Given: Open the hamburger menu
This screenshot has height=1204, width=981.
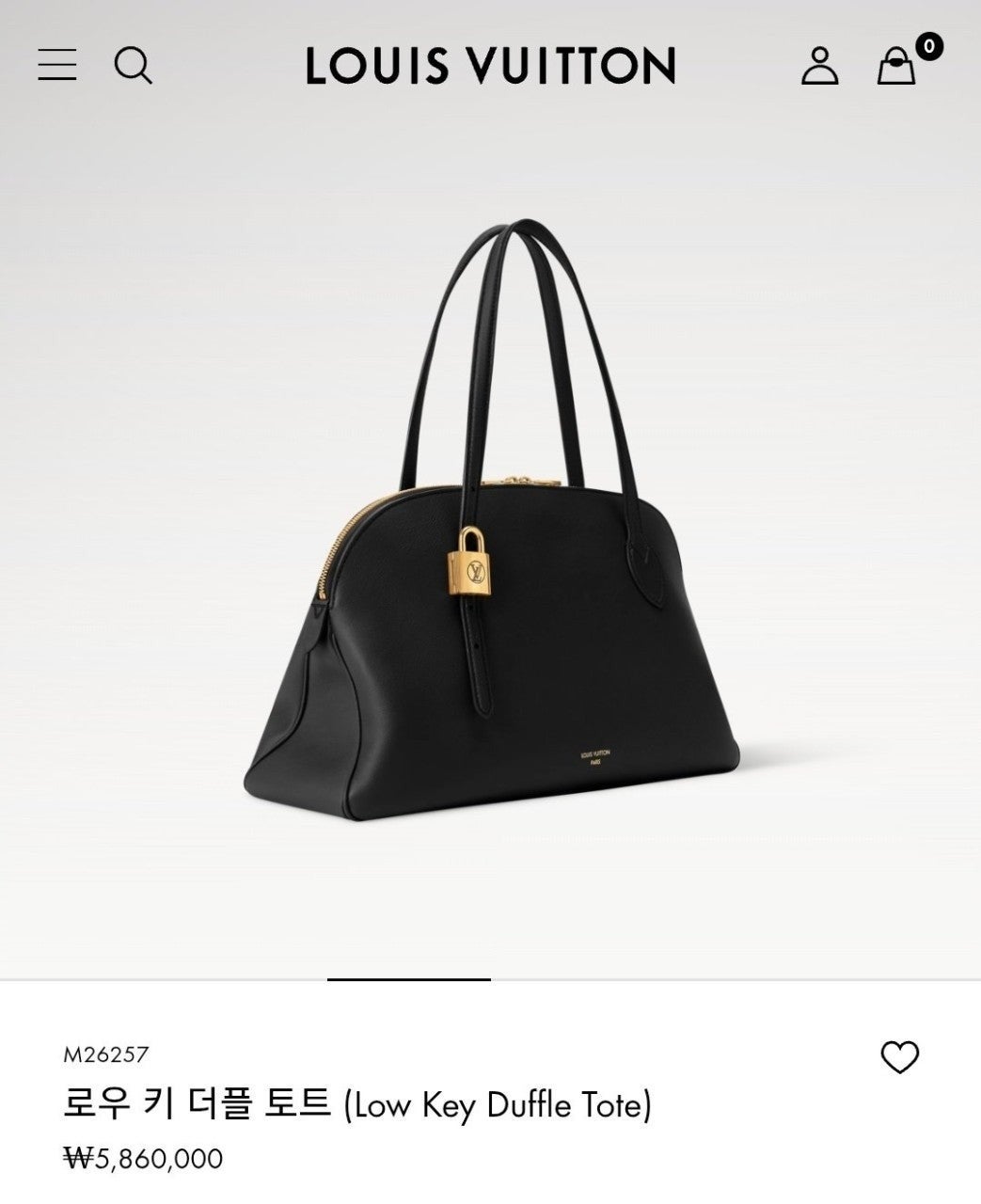Looking at the screenshot, I should tap(57, 65).
